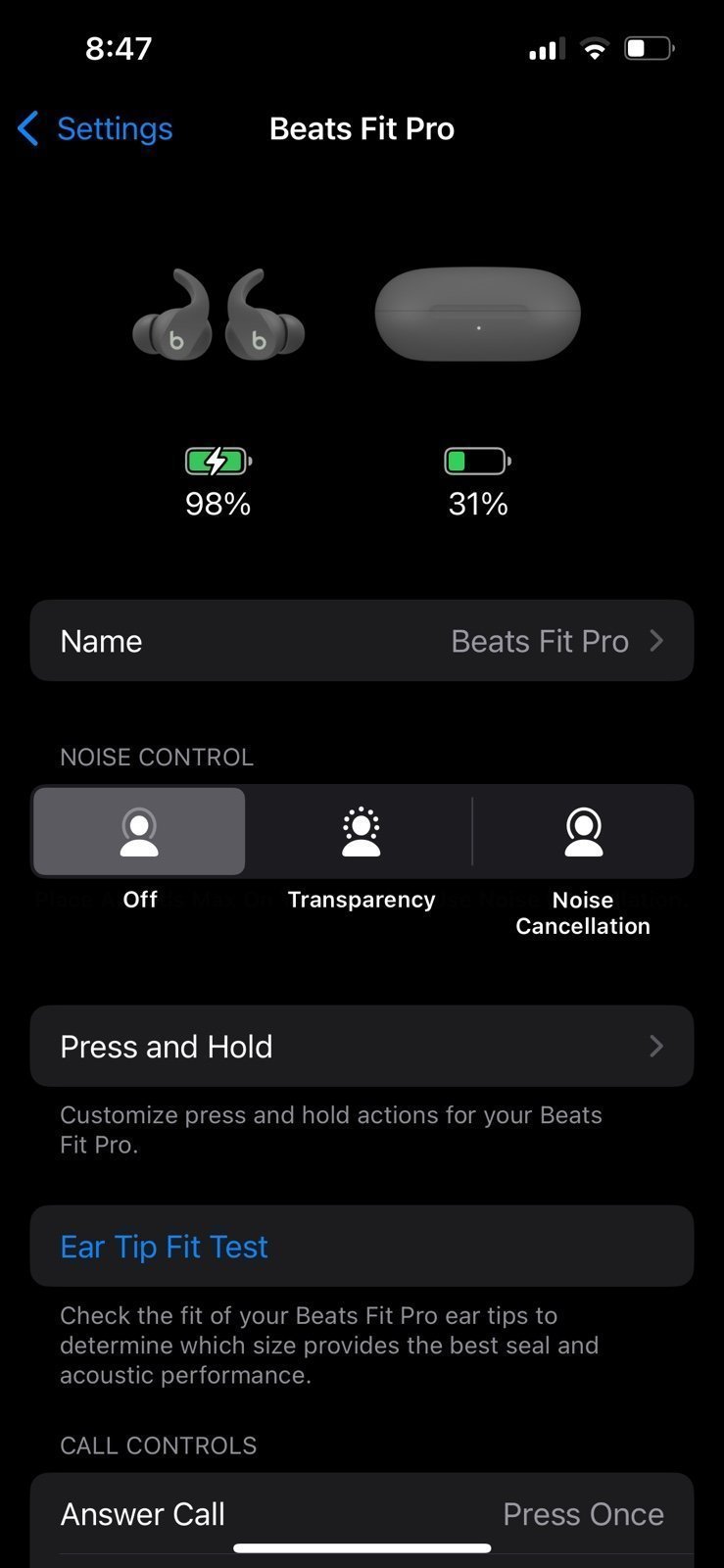Switch to Transparency mode

coord(362,831)
